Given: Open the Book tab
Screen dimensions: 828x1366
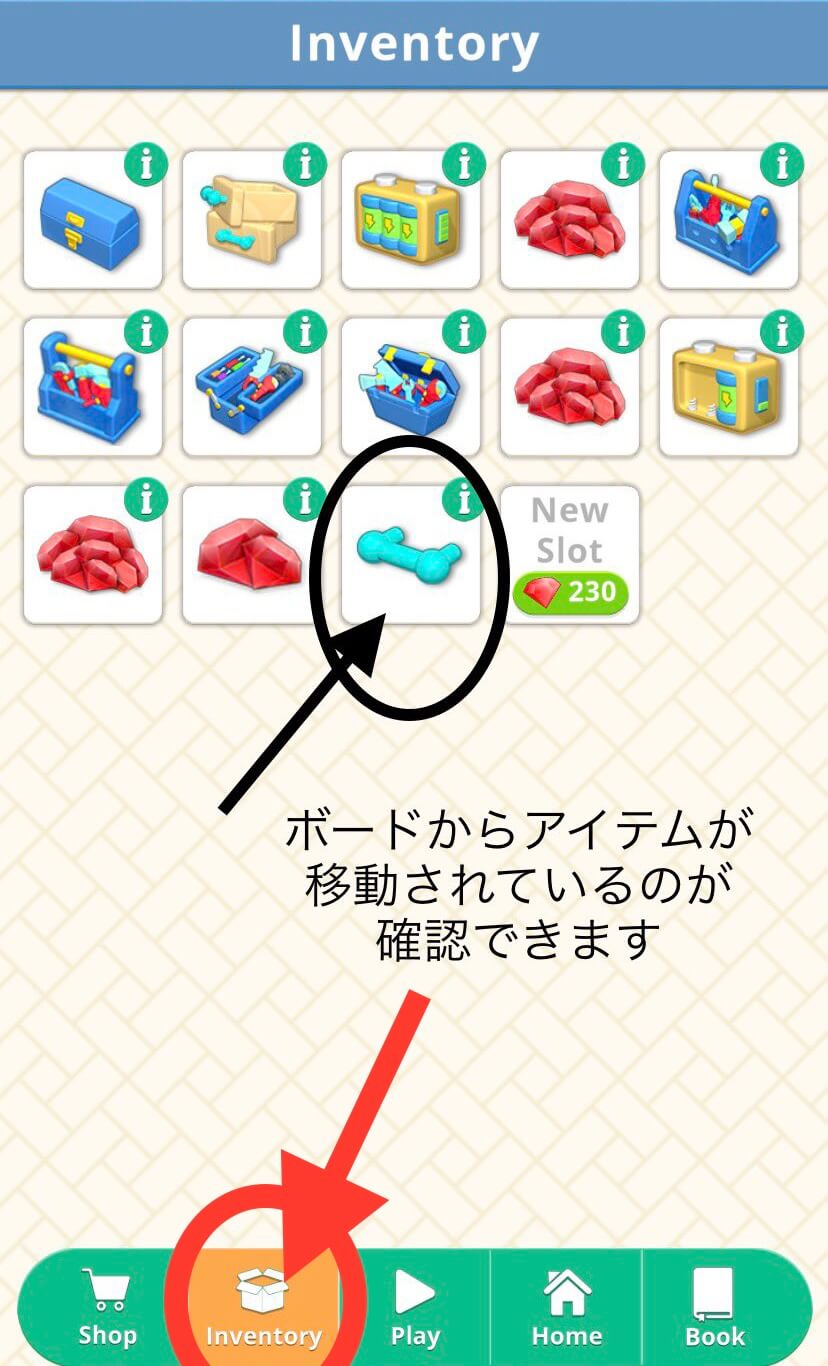Looking at the screenshot, I should [x=715, y=1308].
